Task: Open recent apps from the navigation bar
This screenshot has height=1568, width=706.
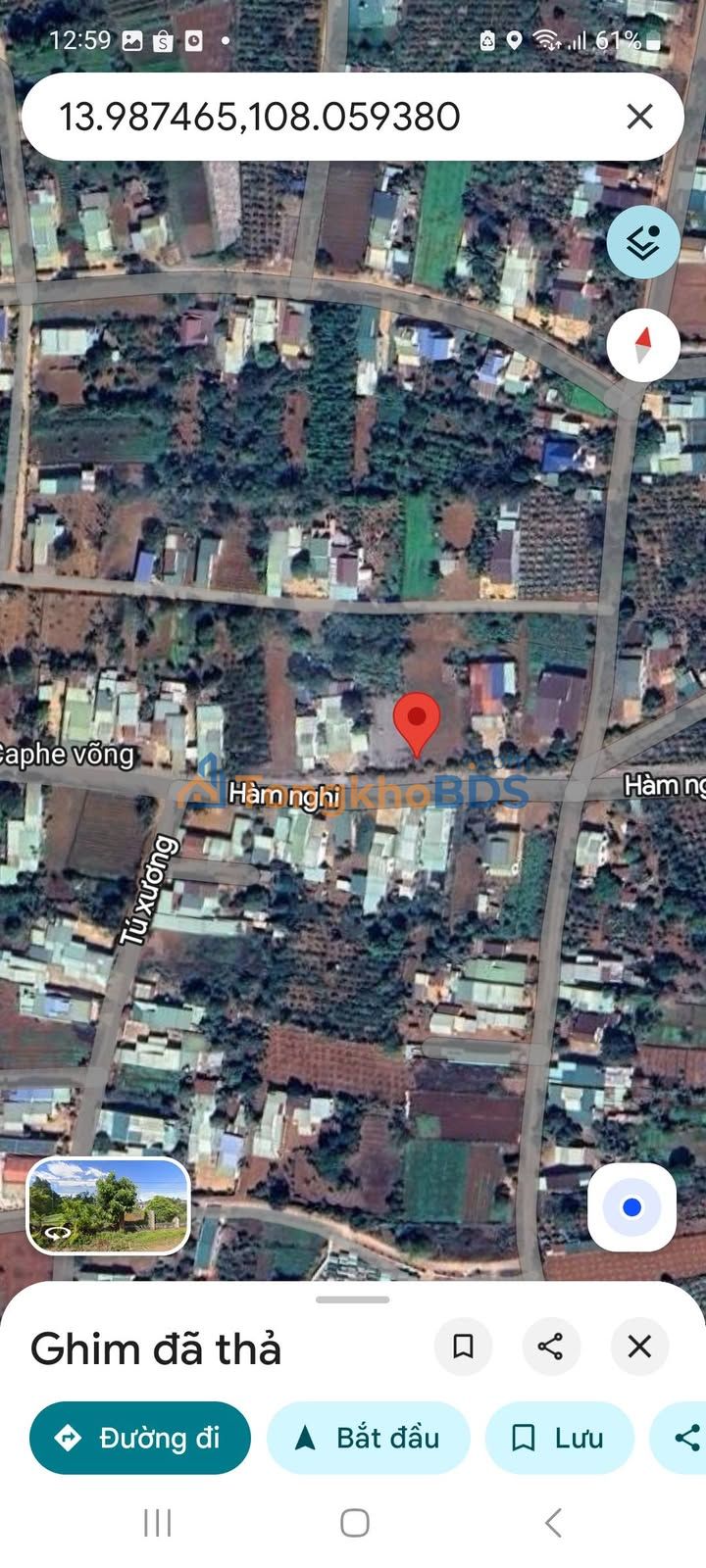Action: pyautogui.click(x=157, y=1523)
